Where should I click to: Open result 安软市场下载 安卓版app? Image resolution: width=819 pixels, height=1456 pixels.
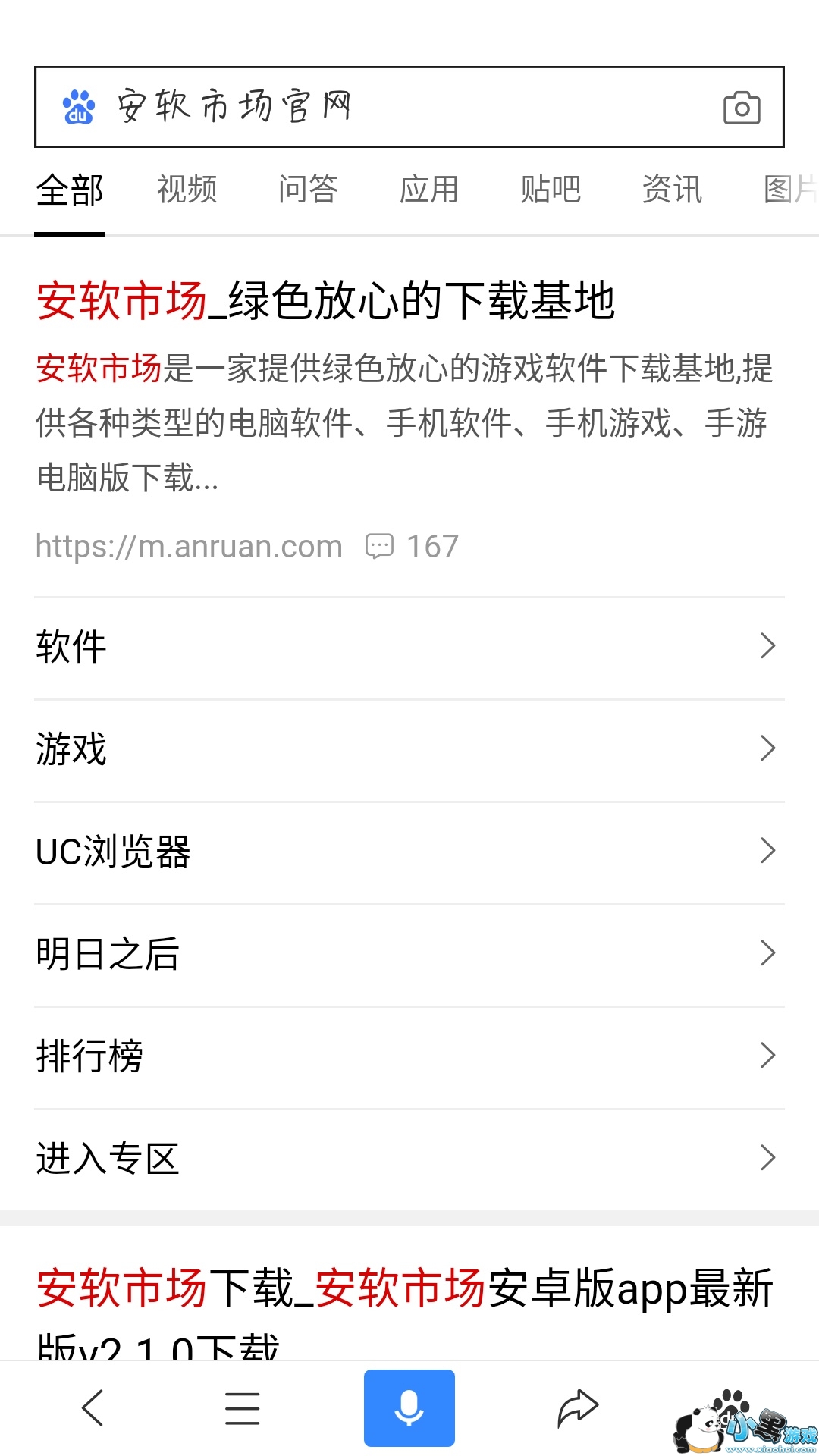click(x=405, y=1289)
